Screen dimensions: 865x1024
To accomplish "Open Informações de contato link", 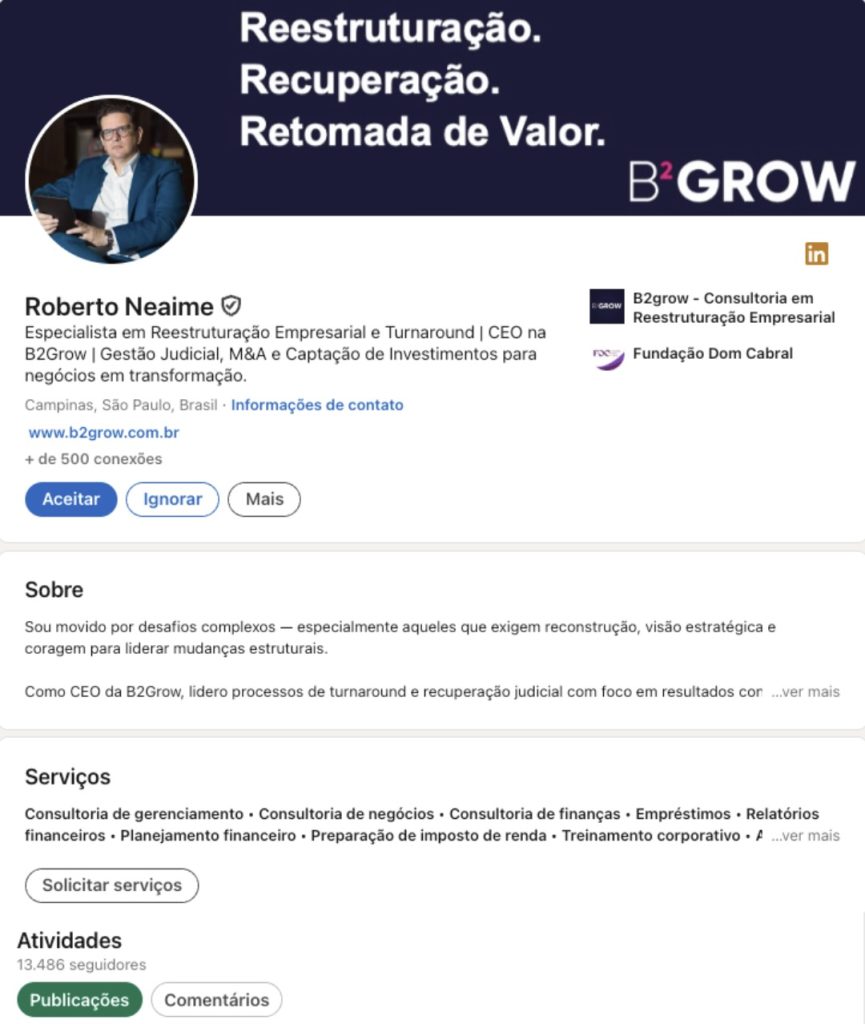I will coord(317,405).
